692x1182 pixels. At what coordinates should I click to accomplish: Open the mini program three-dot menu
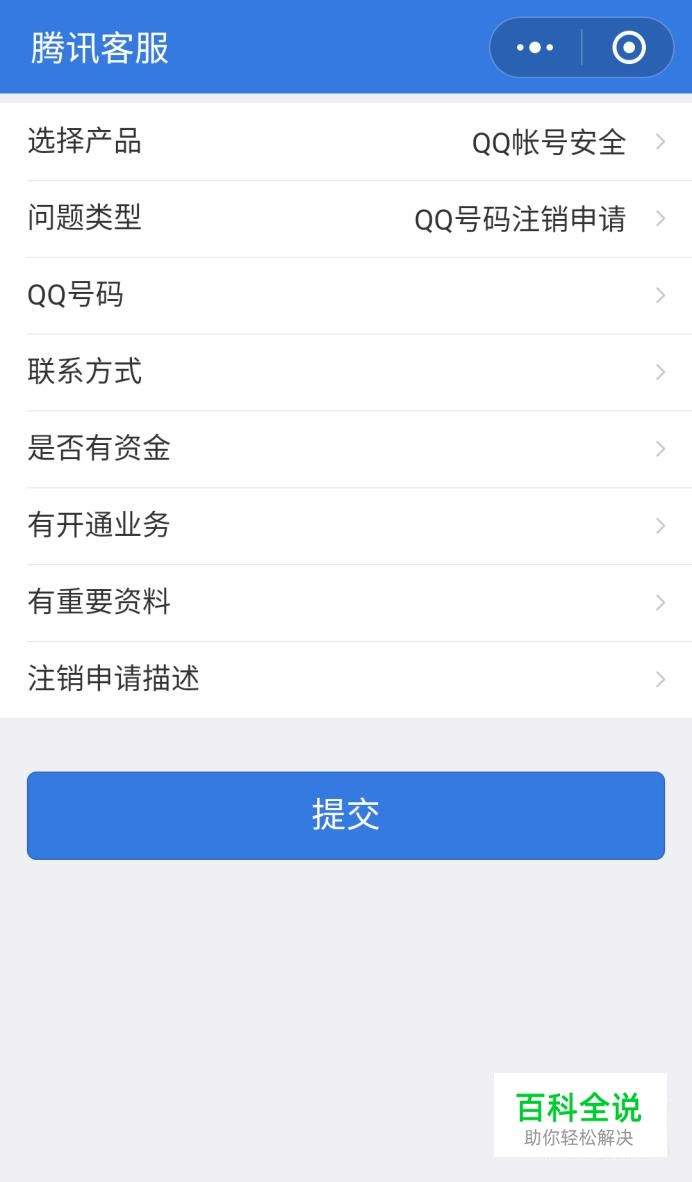point(535,47)
